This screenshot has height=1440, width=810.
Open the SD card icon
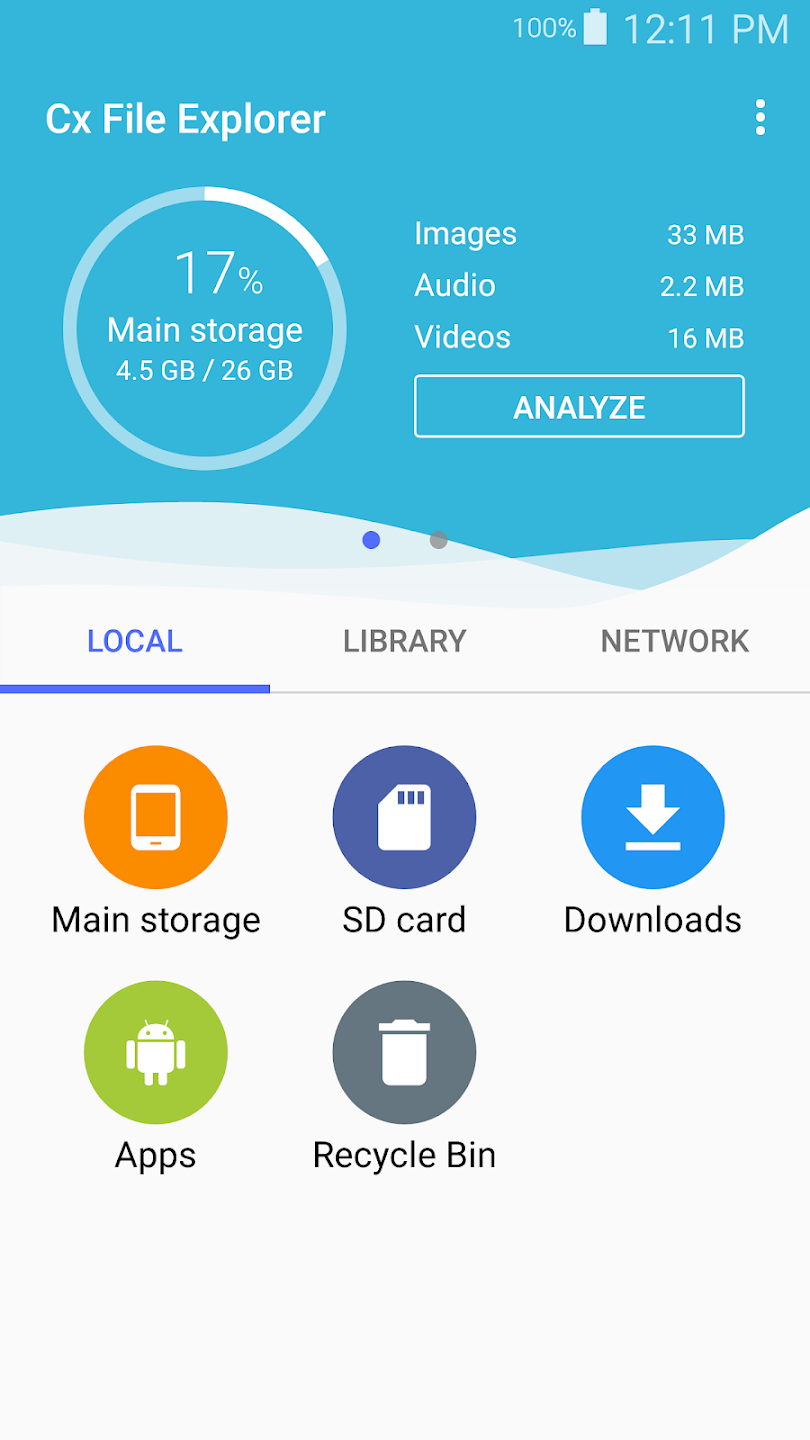404,816
